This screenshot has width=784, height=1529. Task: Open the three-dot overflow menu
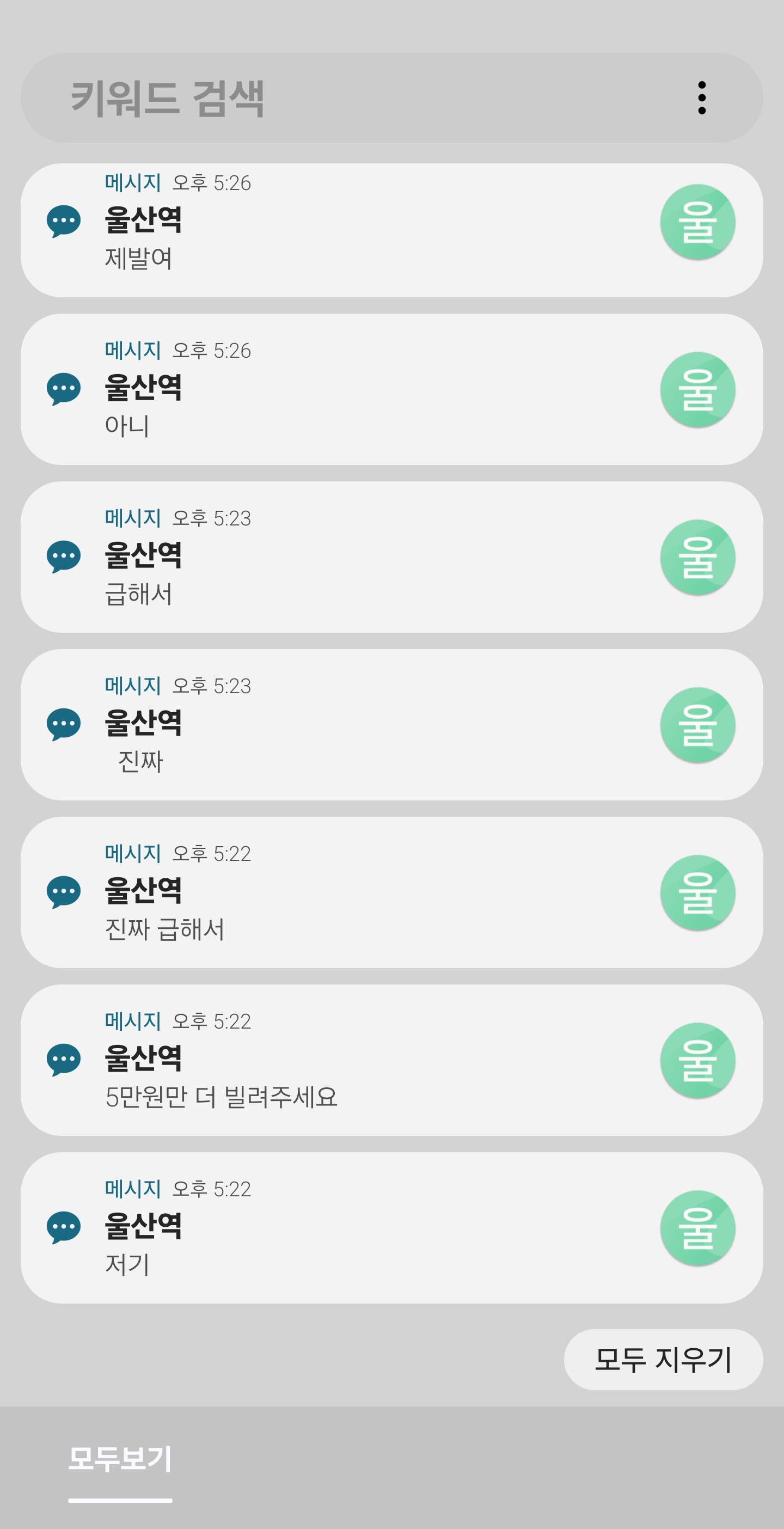click(702, 97)
